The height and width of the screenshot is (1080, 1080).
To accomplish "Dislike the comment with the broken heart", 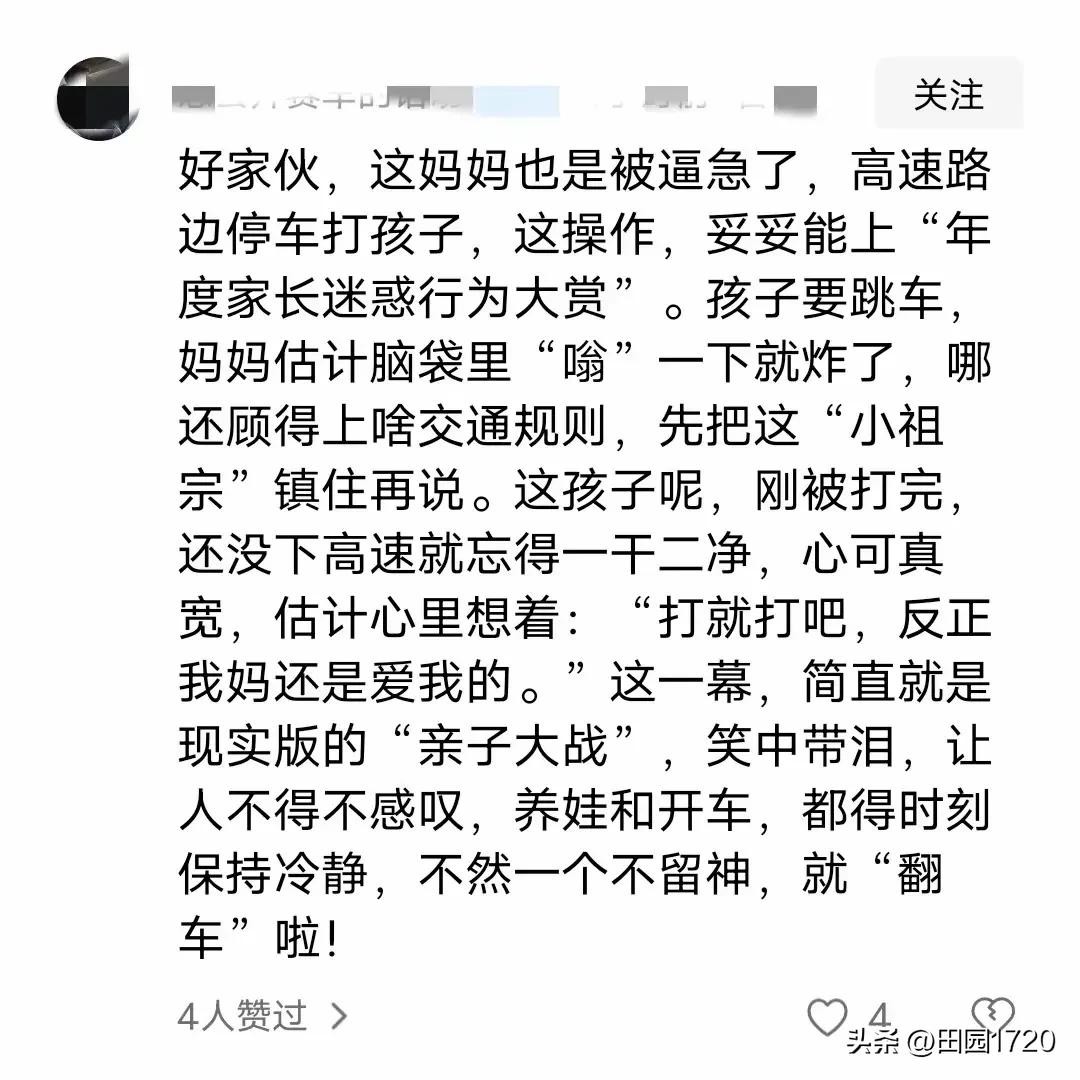I will (993, 1016).
